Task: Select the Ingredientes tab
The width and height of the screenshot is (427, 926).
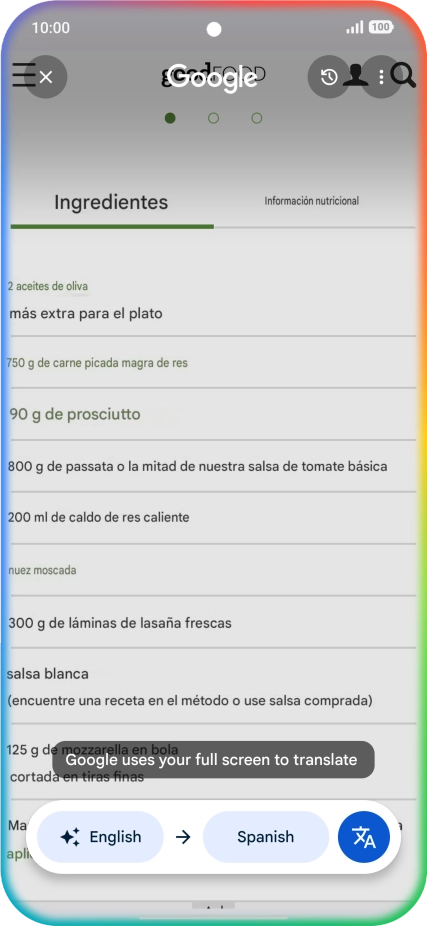Action: [112, 203]
